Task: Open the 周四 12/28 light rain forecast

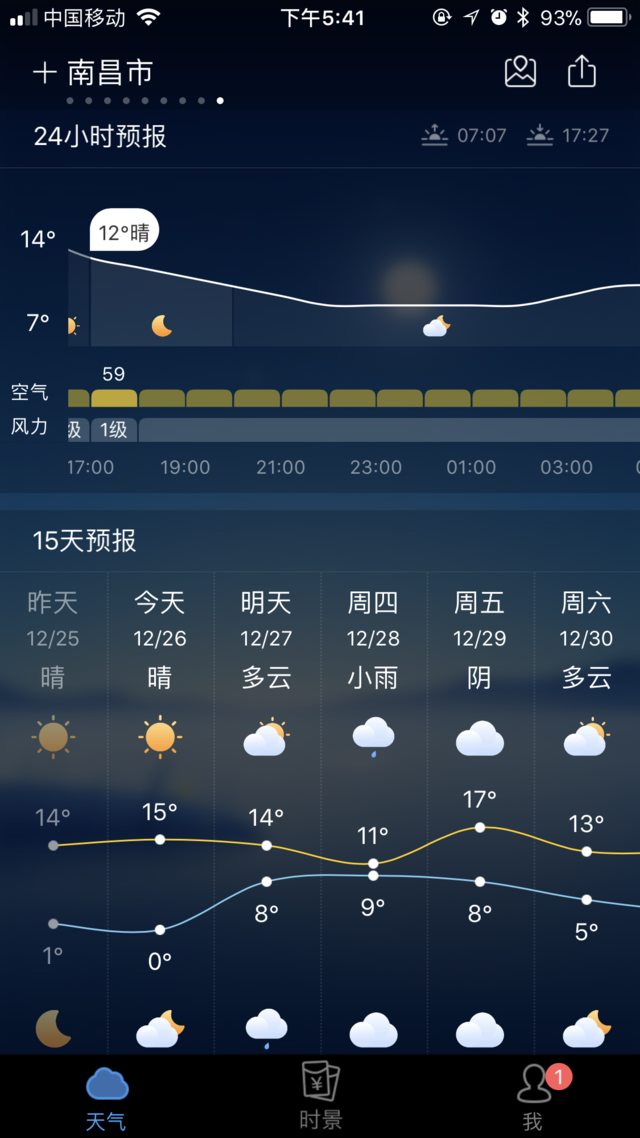Action: [373, 640]
